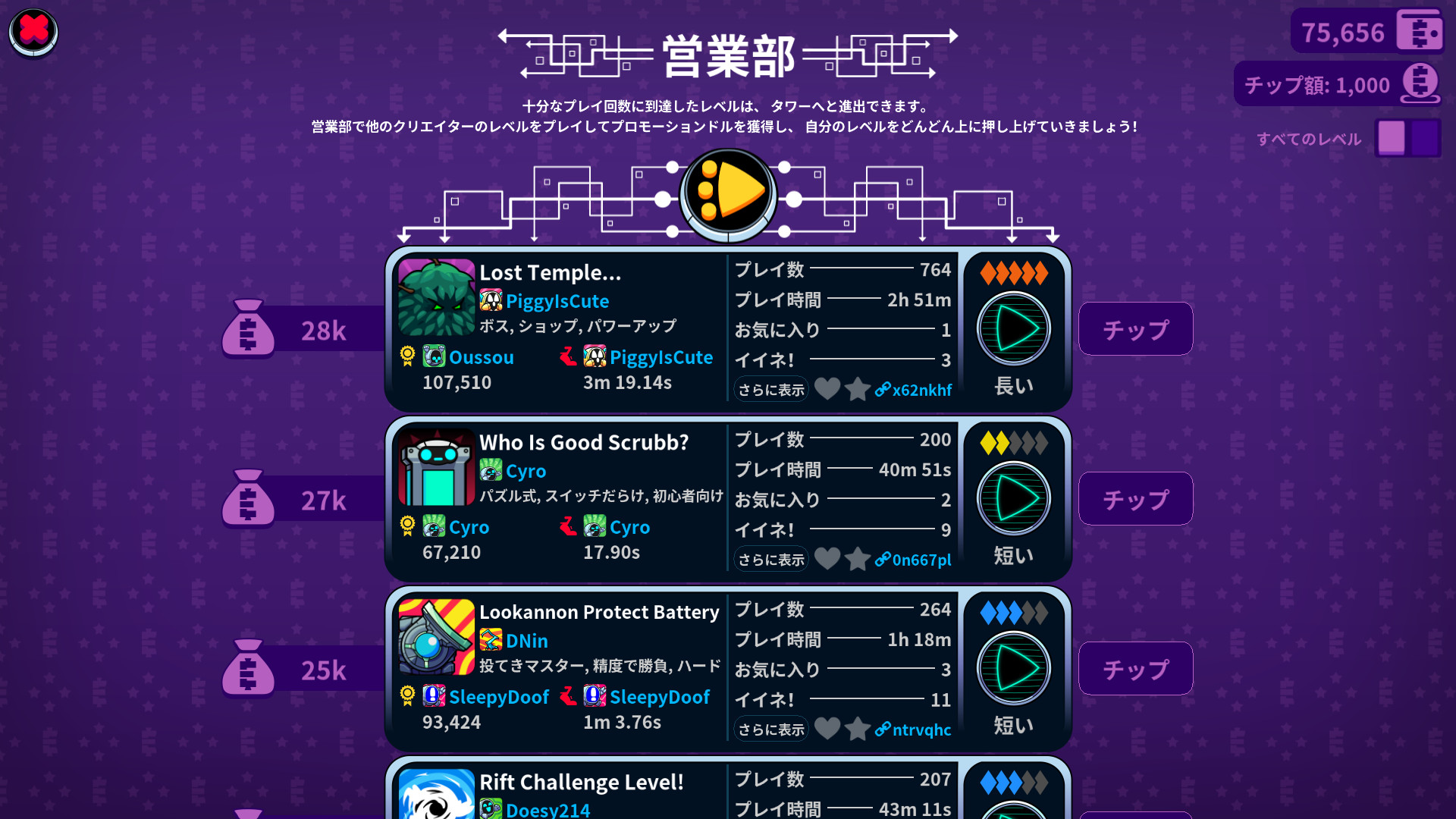Copy level code x62nkhf

pyautogui.click(x=915, y=390)
